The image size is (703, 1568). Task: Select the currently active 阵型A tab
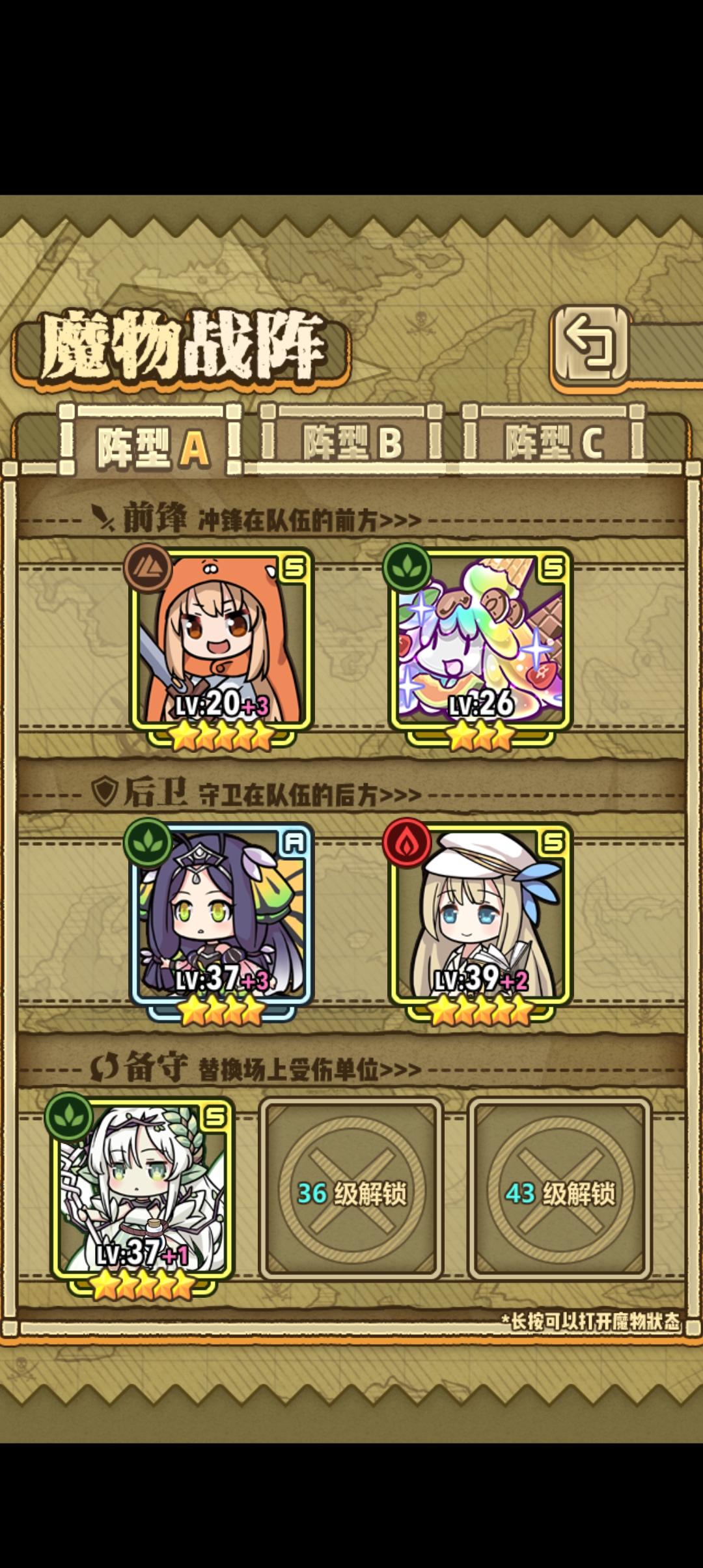click(151, 441)
